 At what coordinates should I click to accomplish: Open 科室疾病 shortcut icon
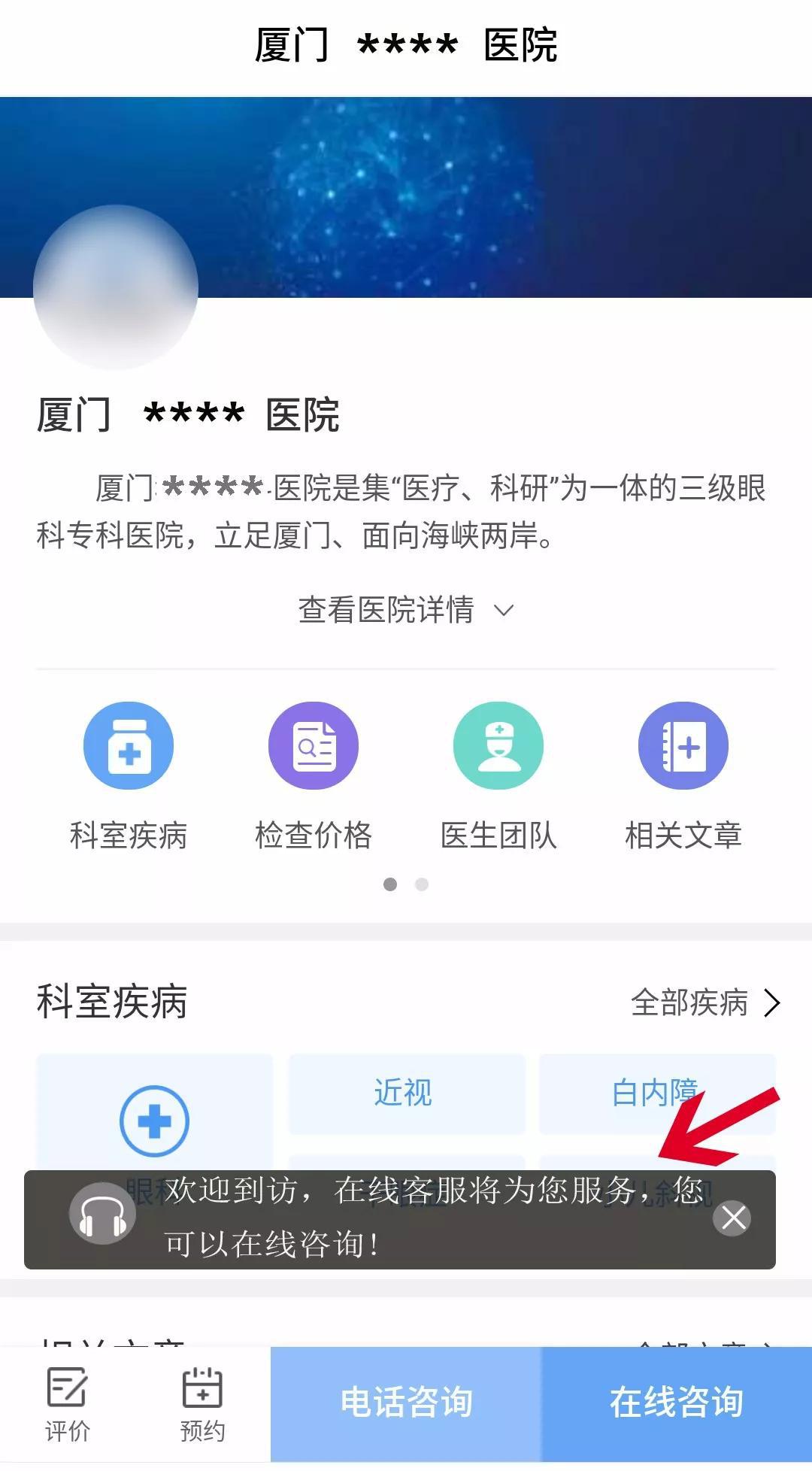(x=129, y=745)
